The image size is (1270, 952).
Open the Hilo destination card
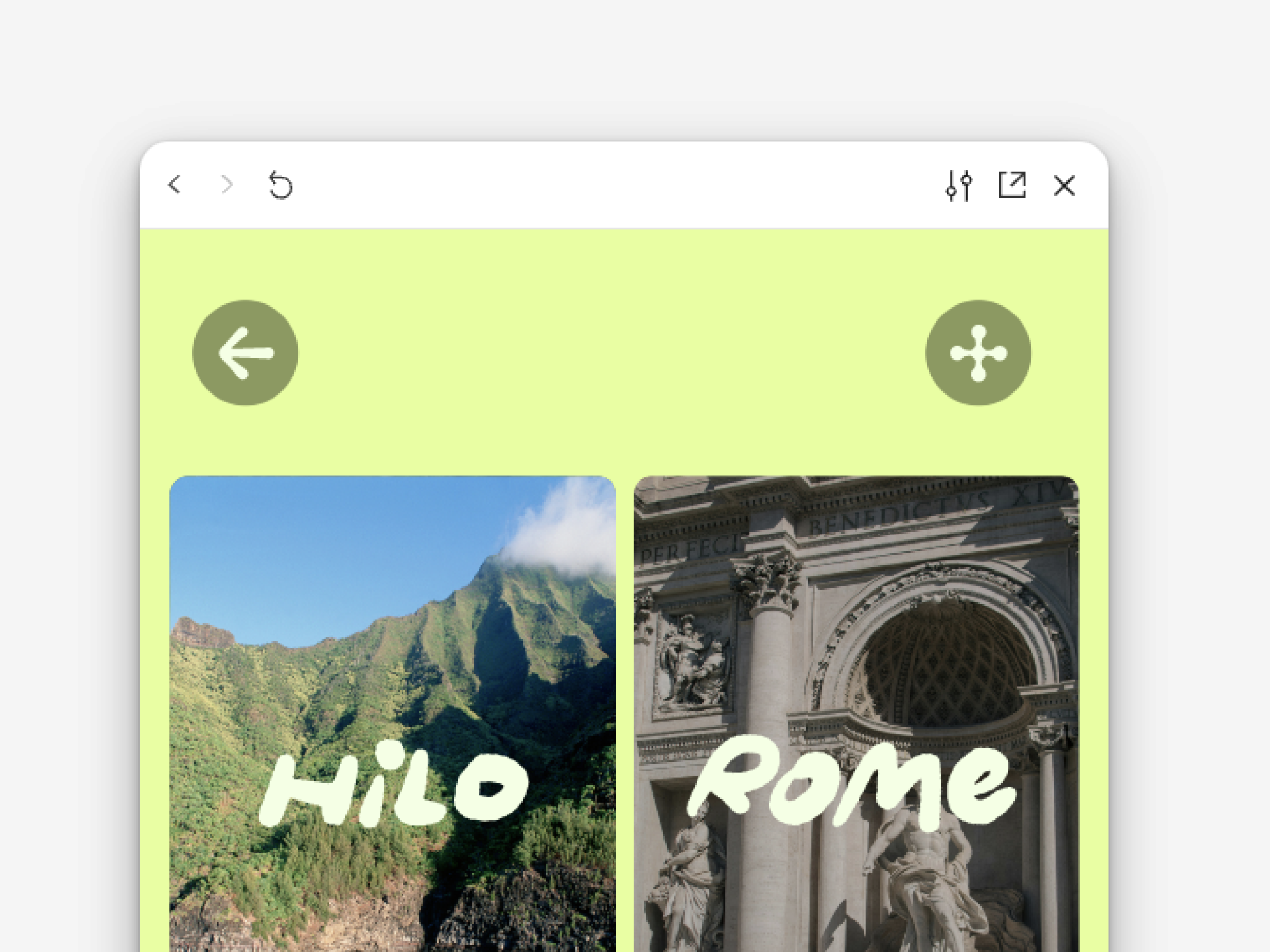[393, 714]
